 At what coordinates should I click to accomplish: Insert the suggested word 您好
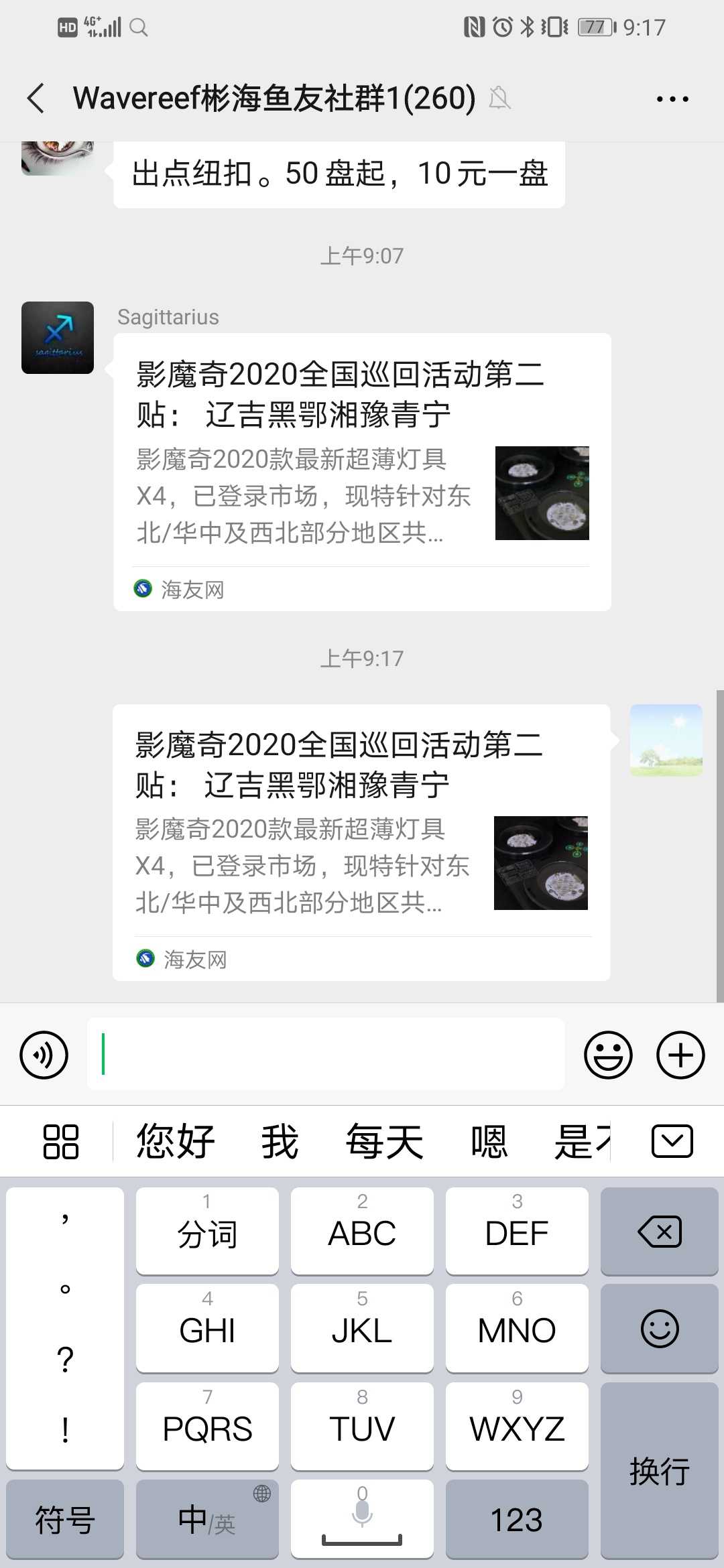(x=176, y=1141)
